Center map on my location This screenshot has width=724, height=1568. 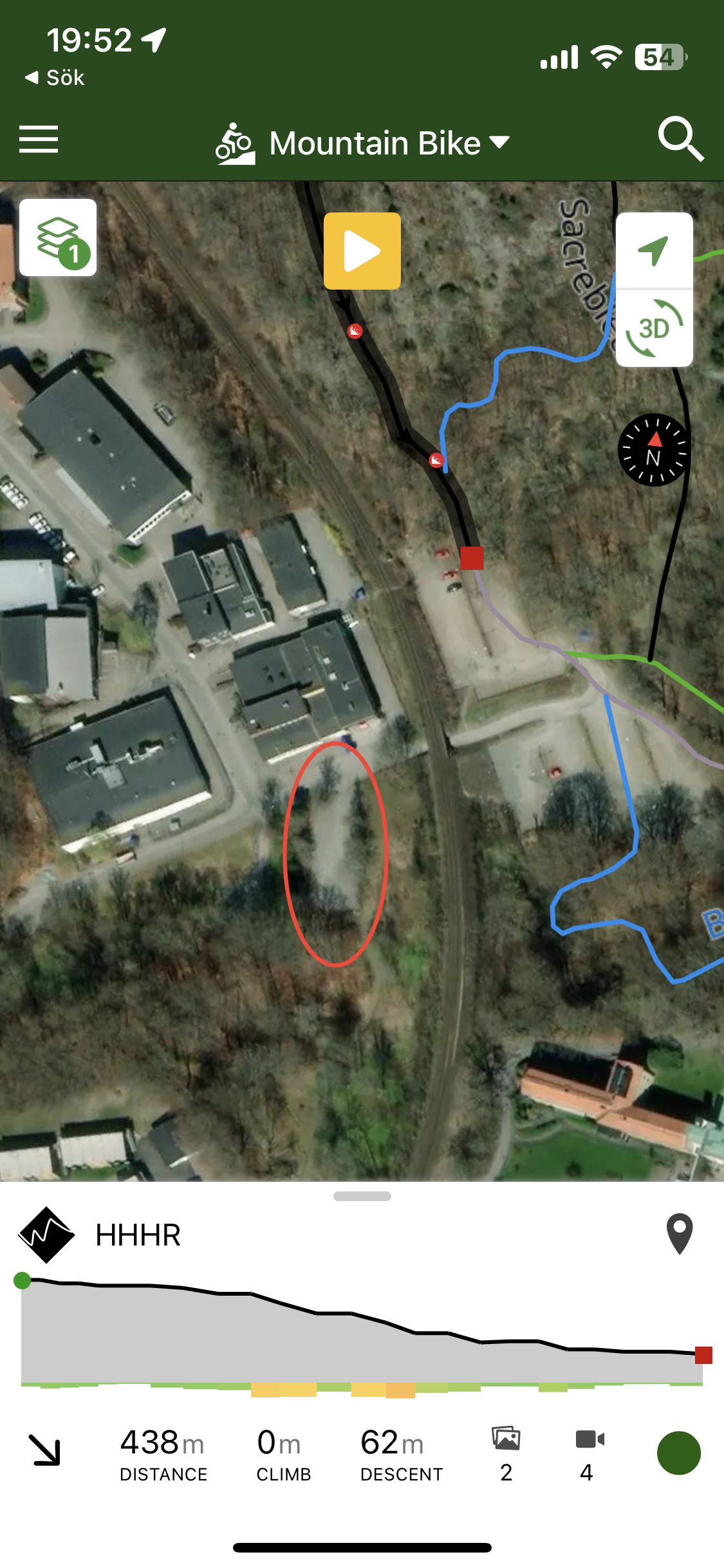tap(654, 251)
